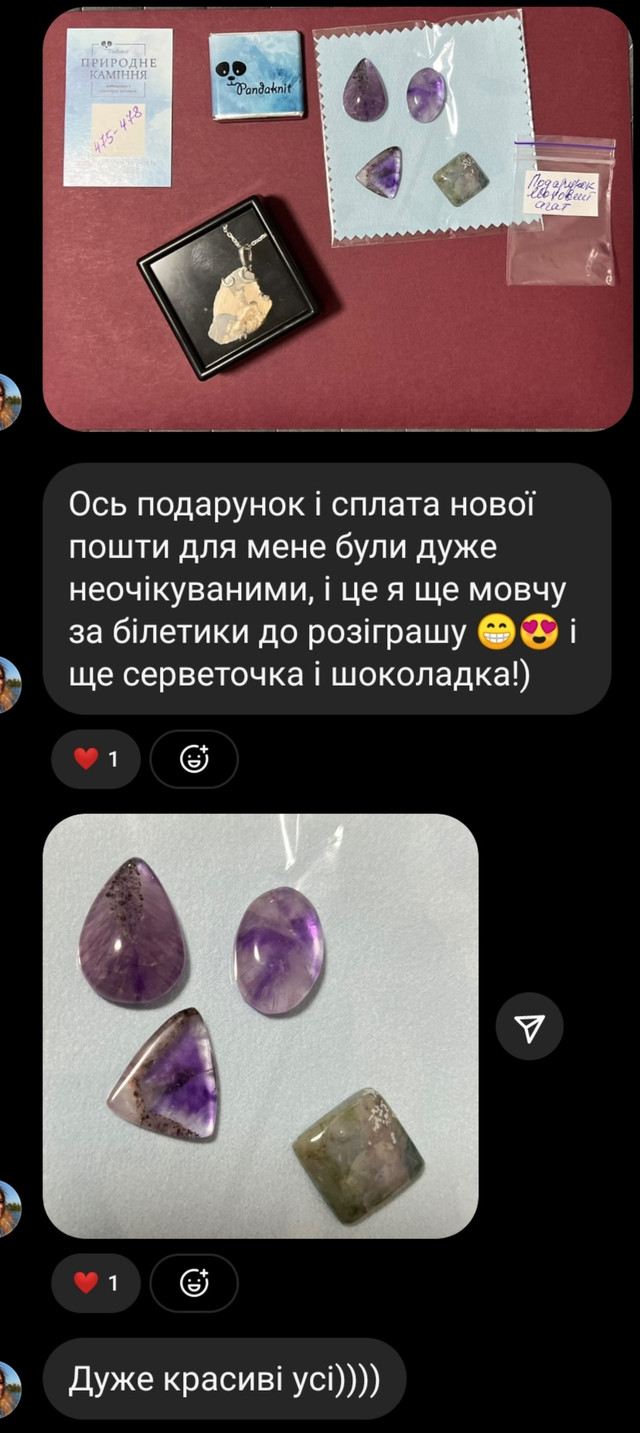Share the four stones photo

click(x=530, y=1026)
